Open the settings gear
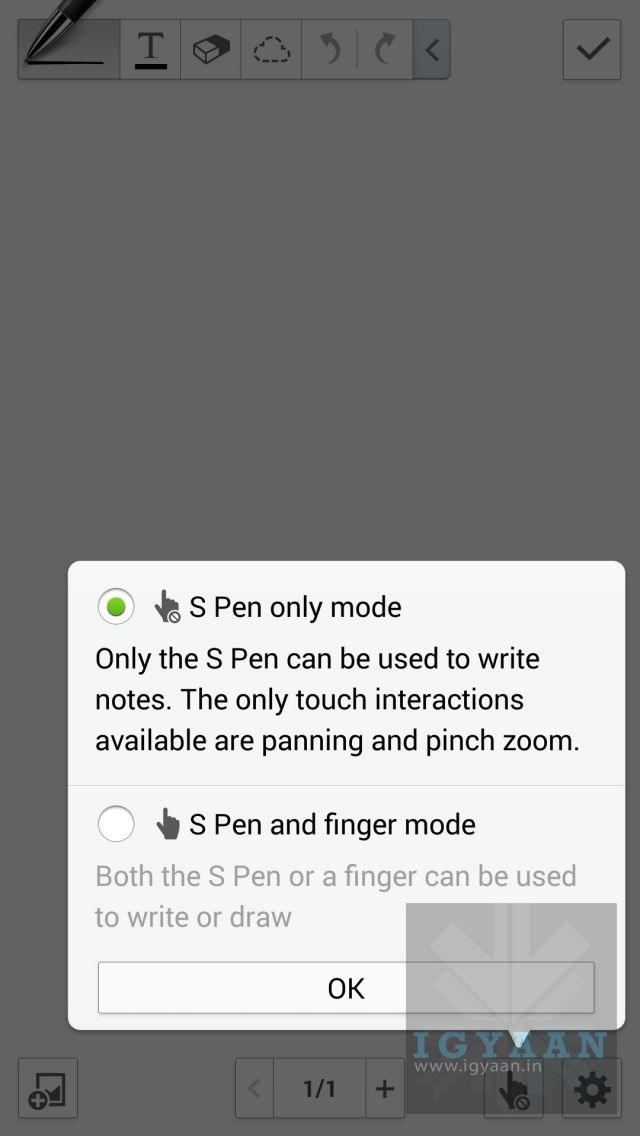 pyautogui.click(x=592, y=1089)
